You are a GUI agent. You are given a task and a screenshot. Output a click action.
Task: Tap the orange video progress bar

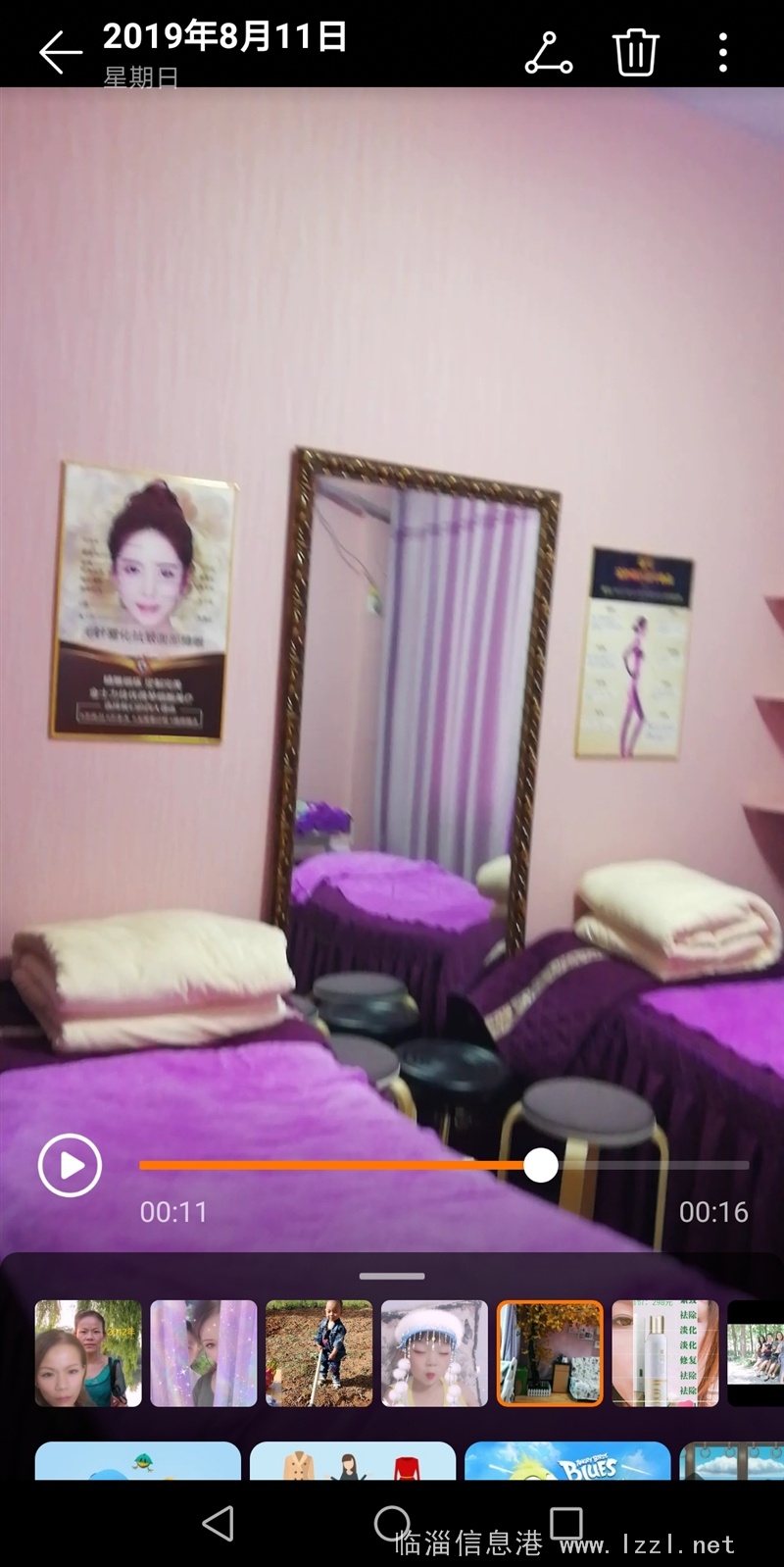tap(444, 1165)
